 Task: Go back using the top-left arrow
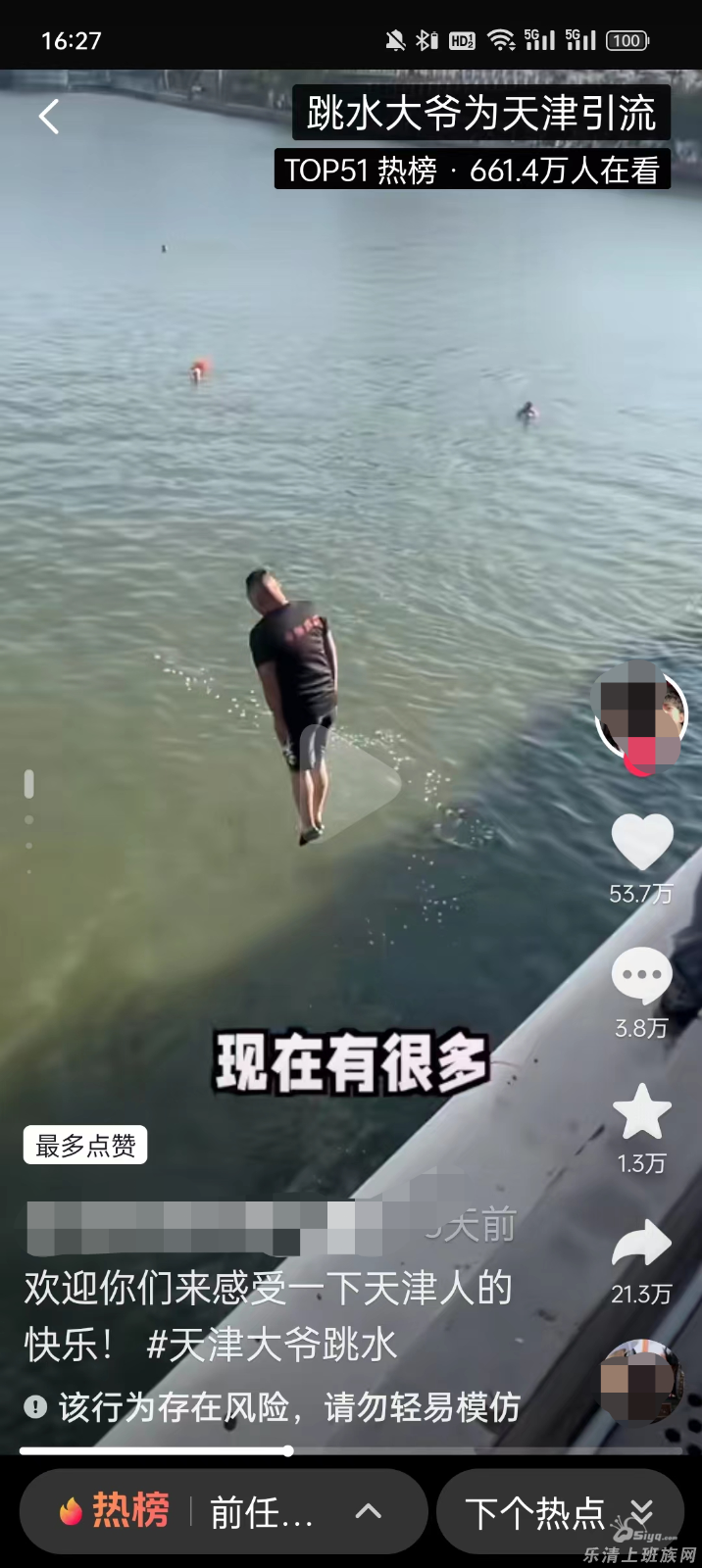[x=48, y=118]
